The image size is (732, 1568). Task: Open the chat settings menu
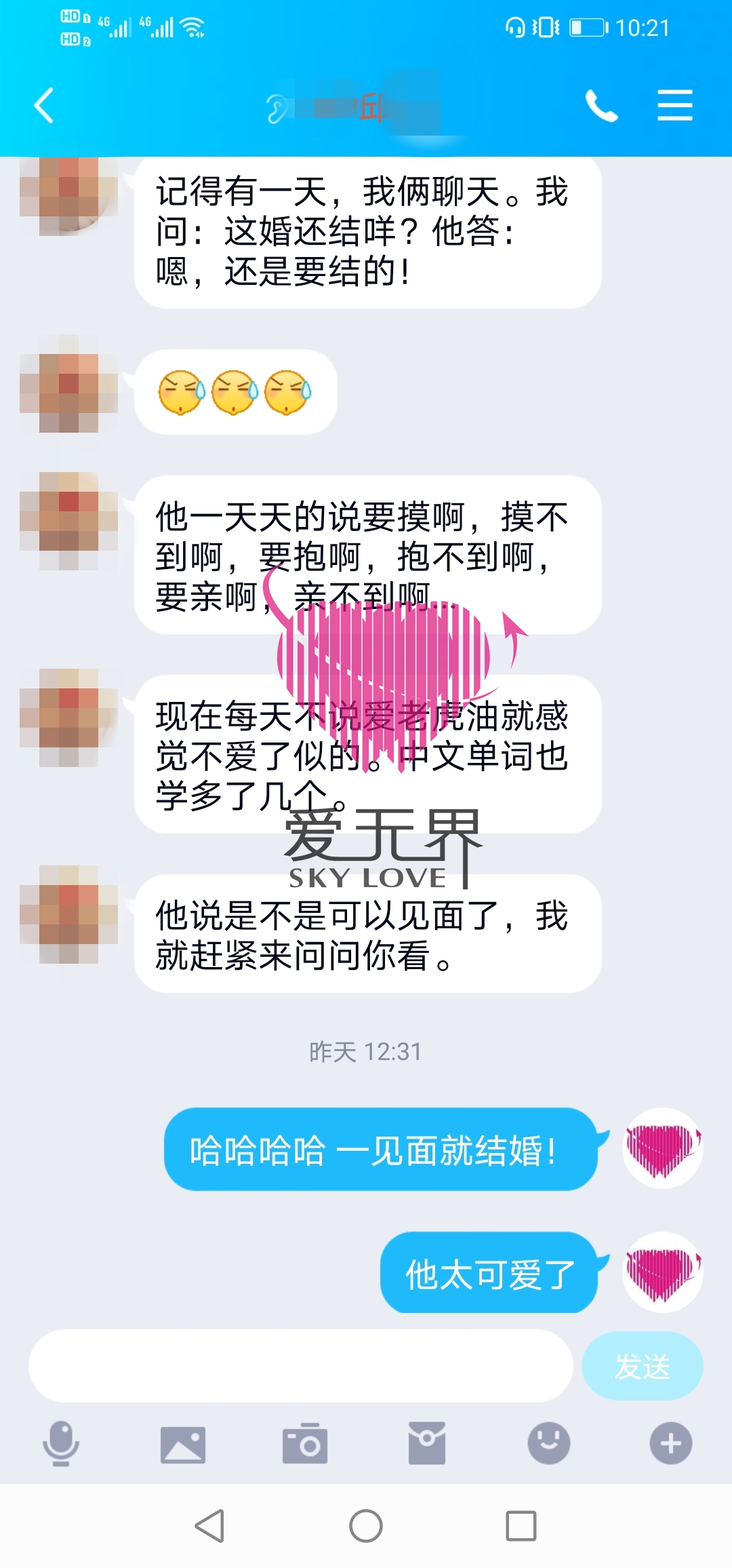674,106
